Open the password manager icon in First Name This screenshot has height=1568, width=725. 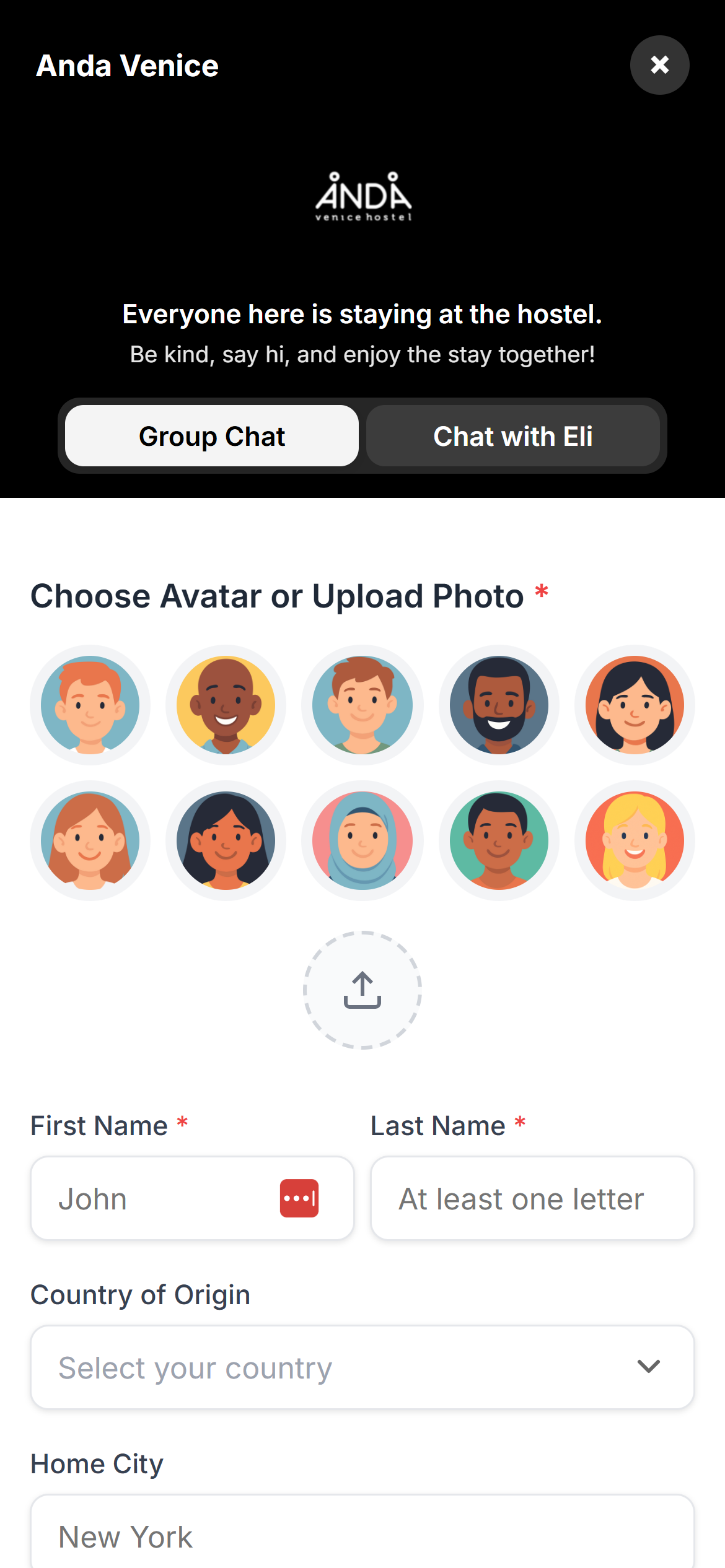[299, 1198]
